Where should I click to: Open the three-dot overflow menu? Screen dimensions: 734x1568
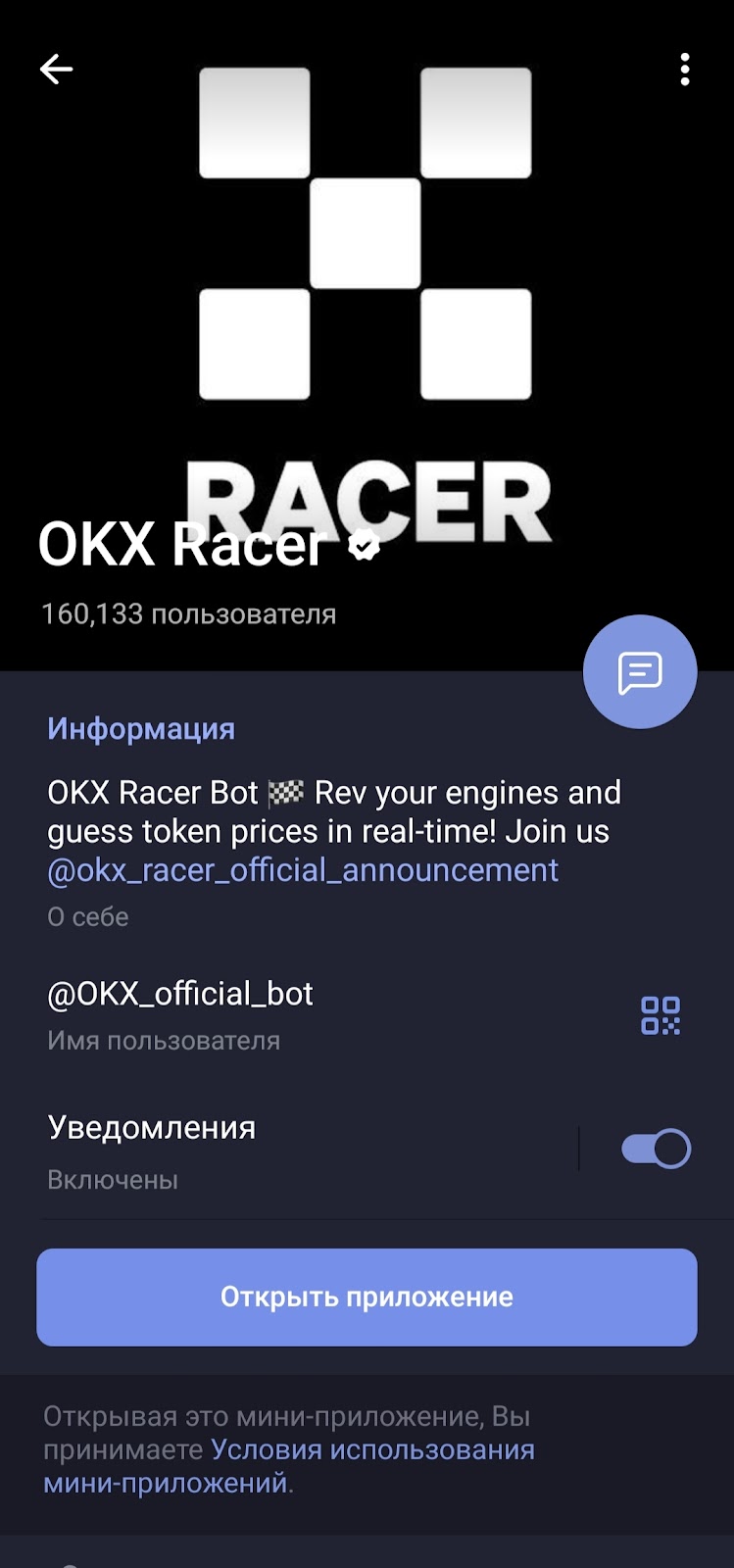coord(684,70)
